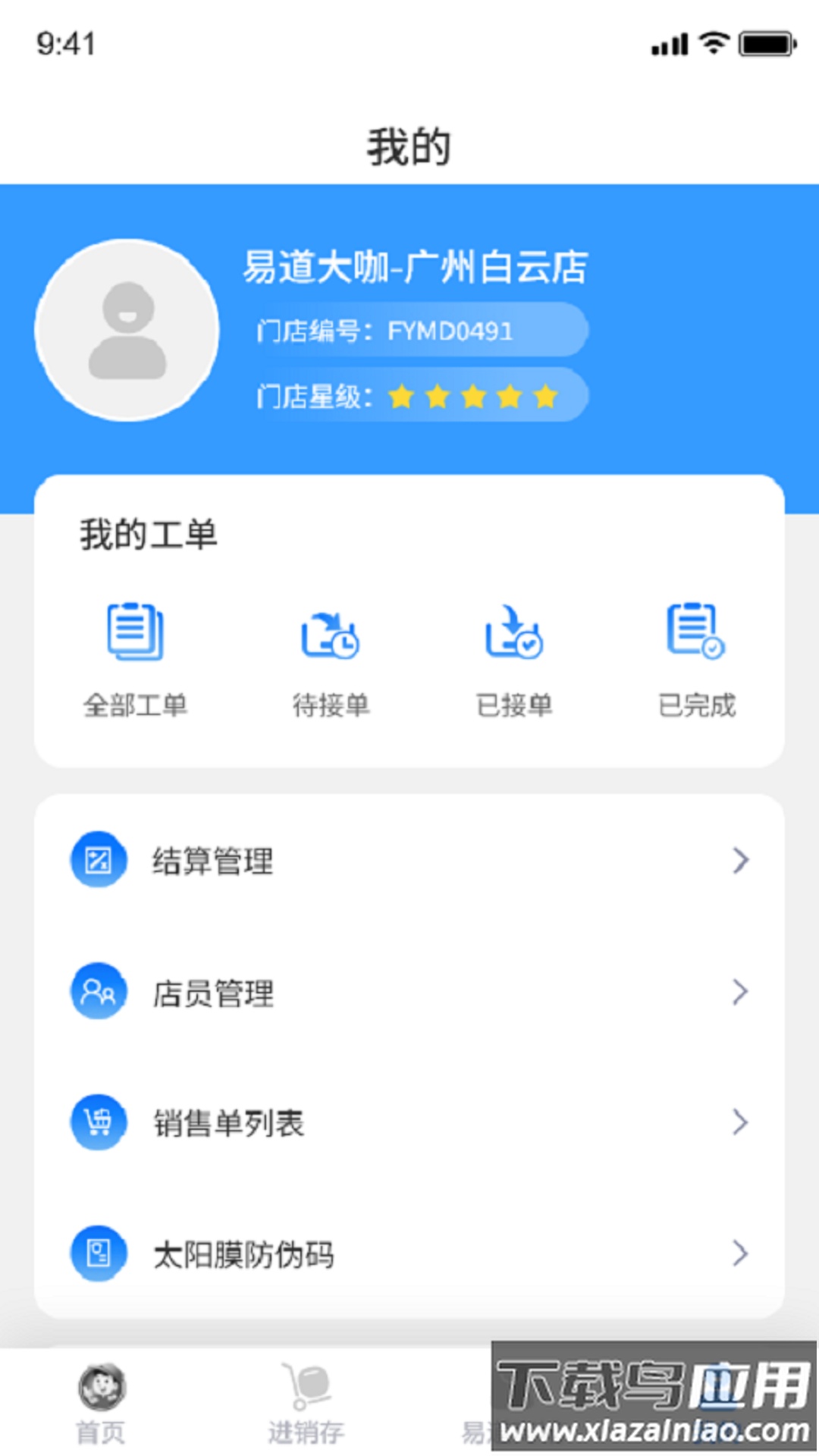Tap the 已接单 accepted orders icon

[514, 637]
